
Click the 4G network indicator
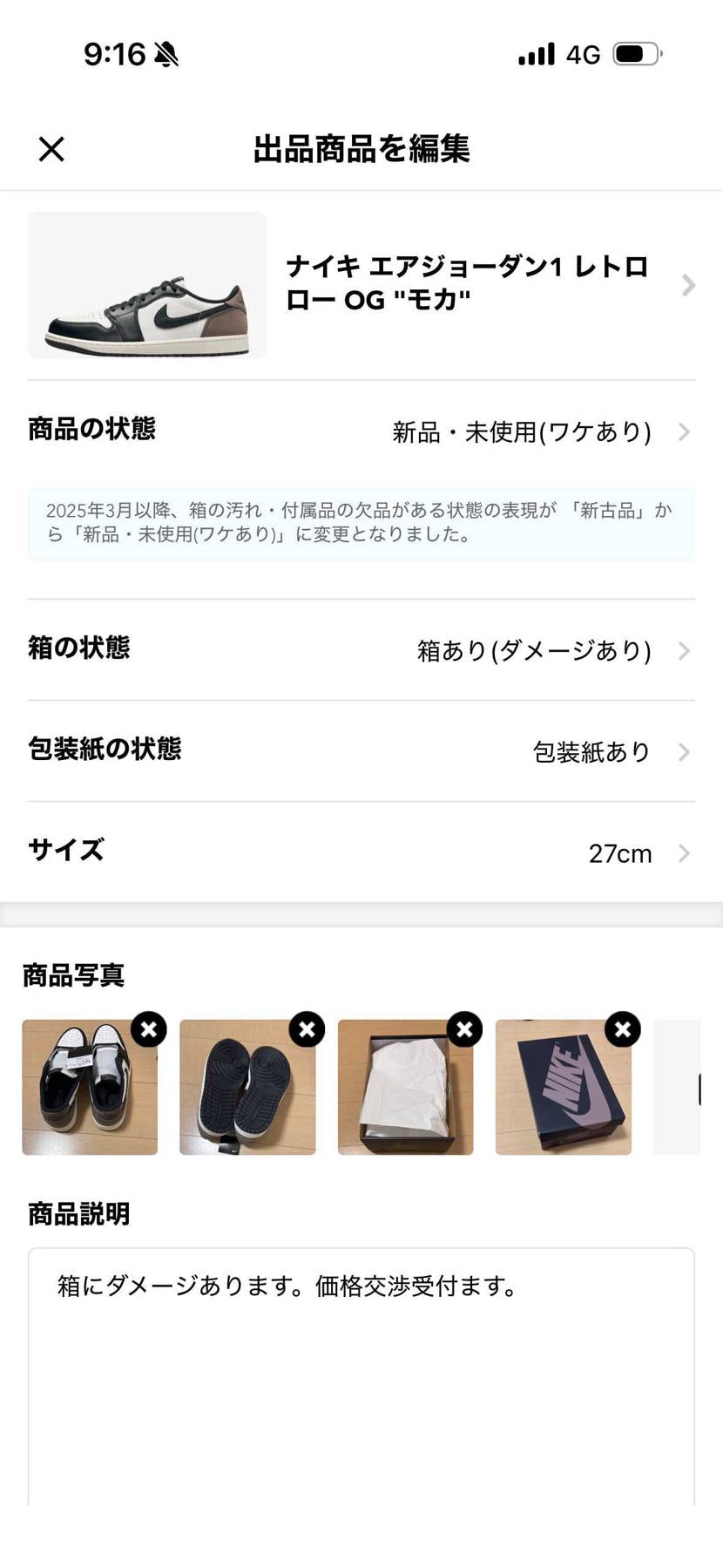point(582,53)
